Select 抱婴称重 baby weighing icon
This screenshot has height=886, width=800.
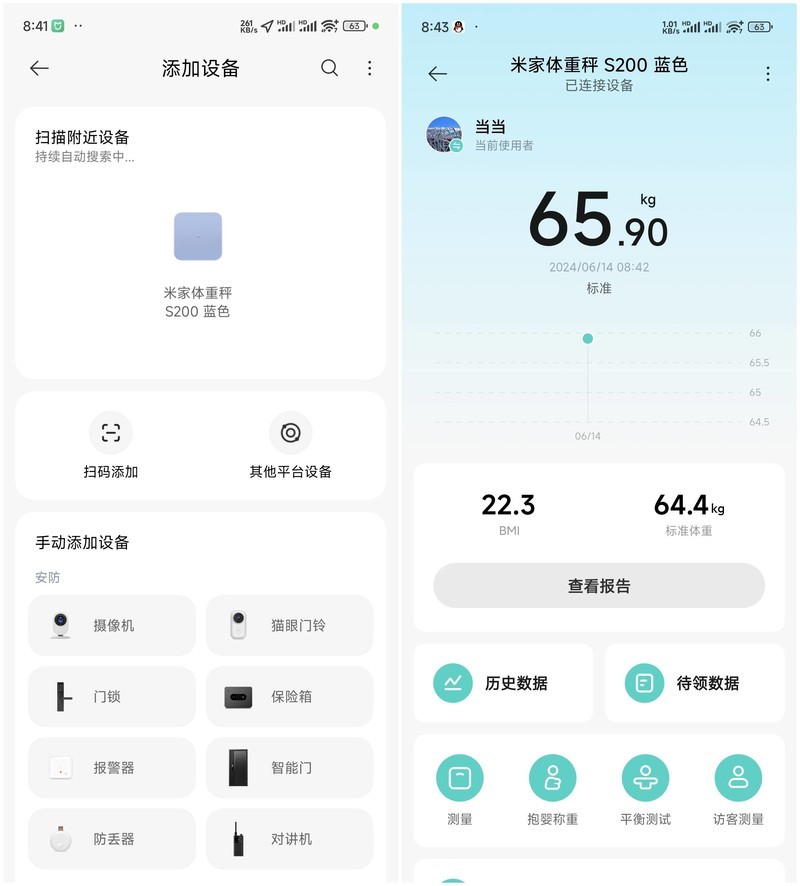tap(553, 777)
